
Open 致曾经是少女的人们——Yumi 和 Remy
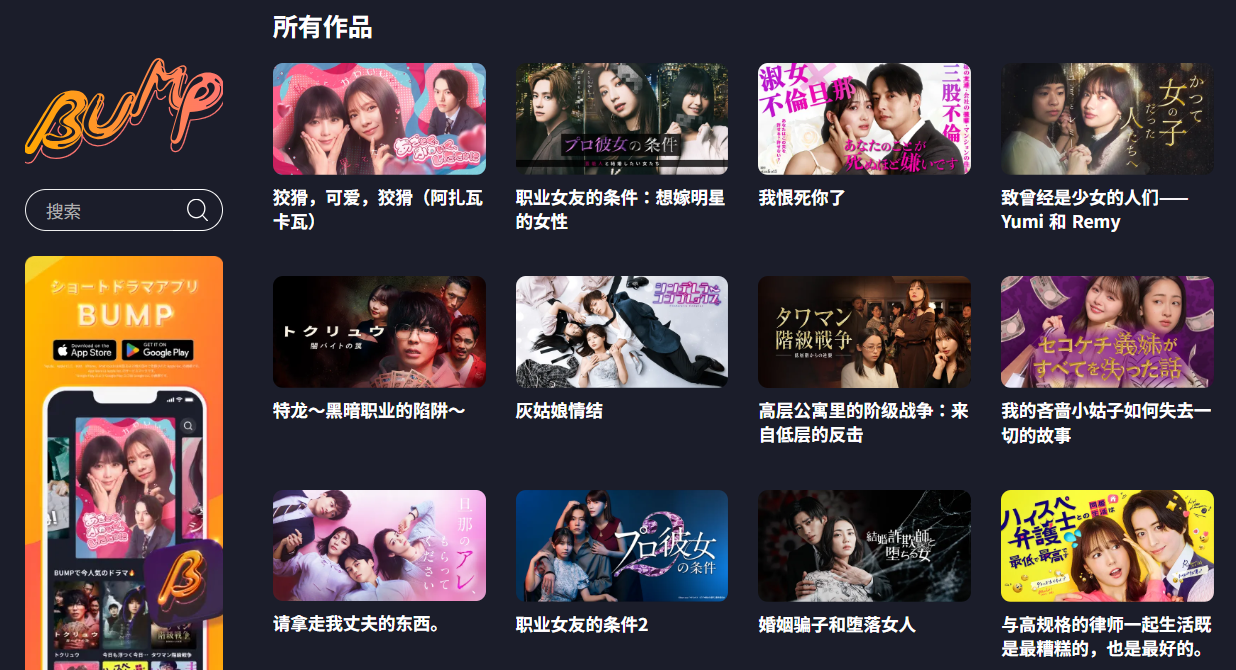pyautogui.click(x=1107, y=119)
